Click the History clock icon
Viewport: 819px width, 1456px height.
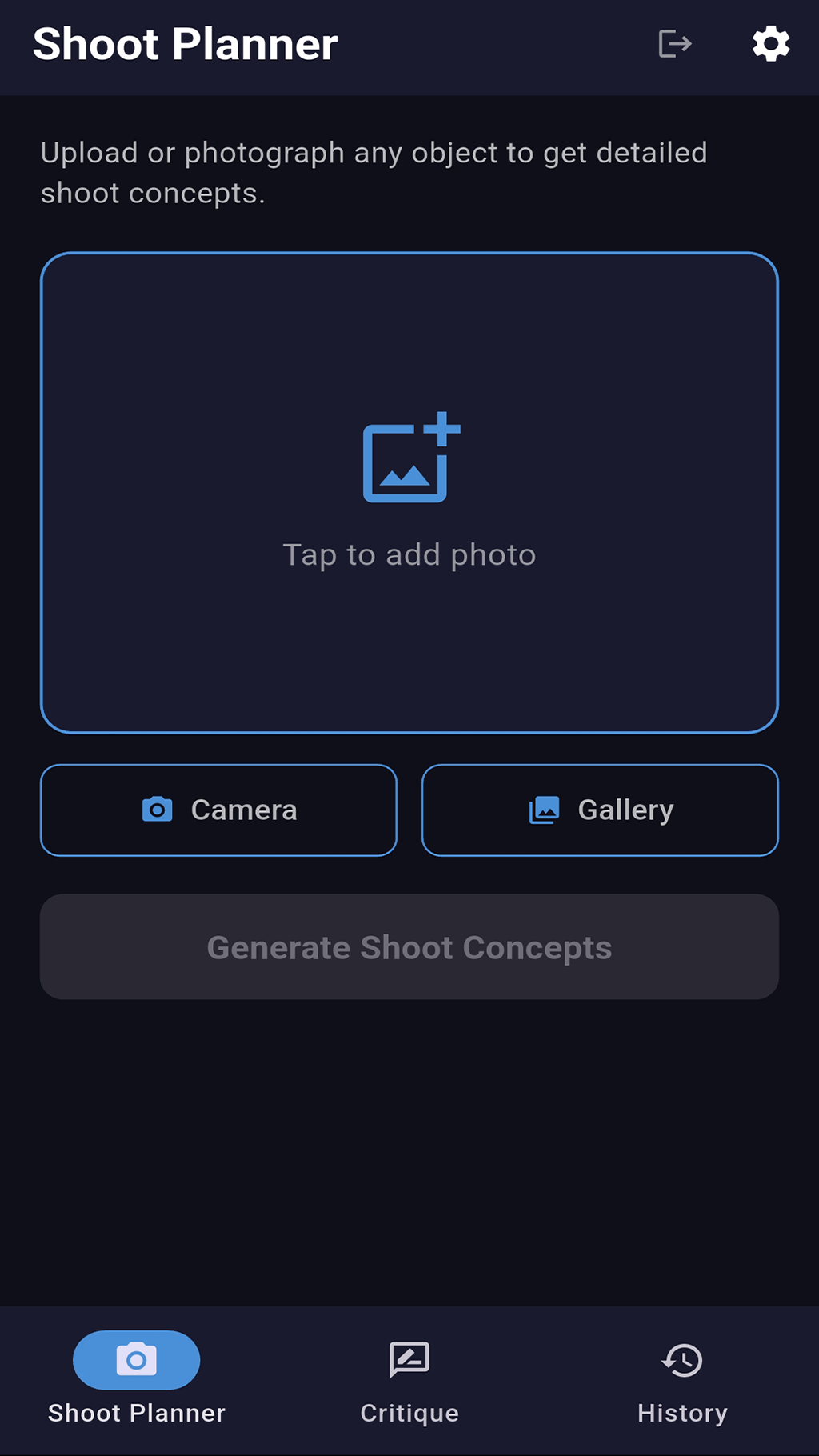point(681,1358)
